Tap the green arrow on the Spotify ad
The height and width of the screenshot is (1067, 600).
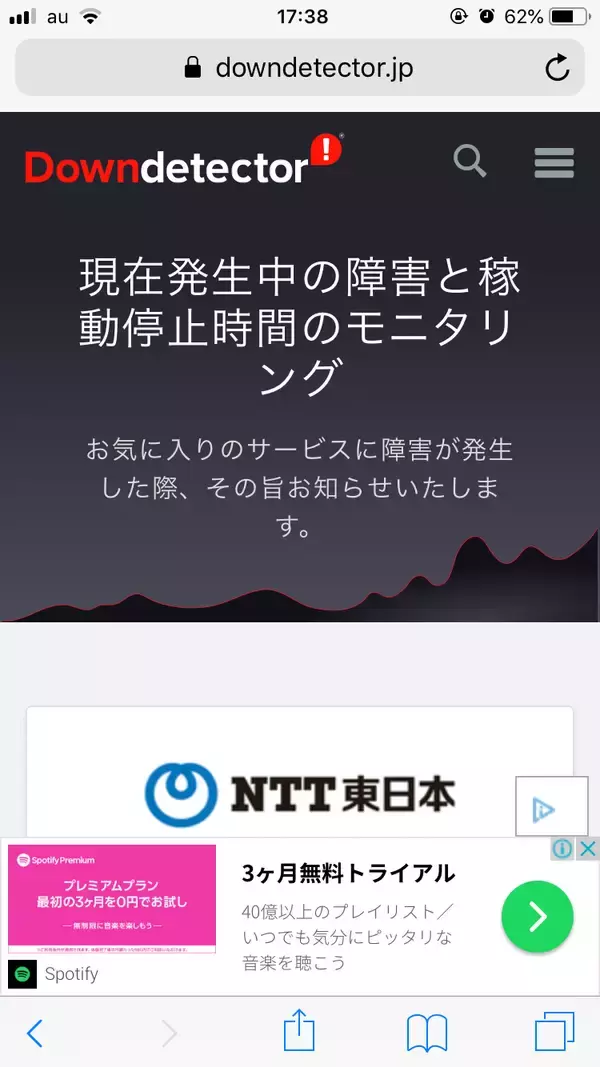click(x=536, y=916)
